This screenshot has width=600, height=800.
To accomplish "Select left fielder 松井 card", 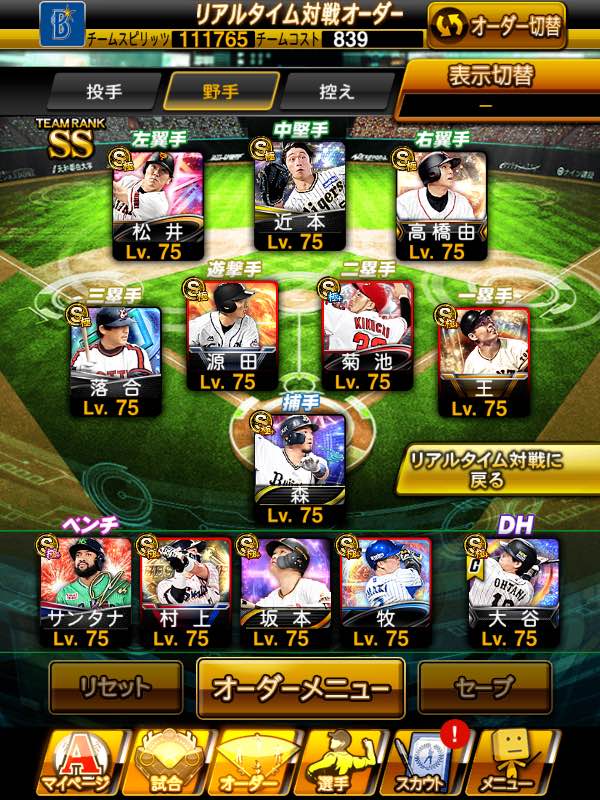I will pos(158,205).
